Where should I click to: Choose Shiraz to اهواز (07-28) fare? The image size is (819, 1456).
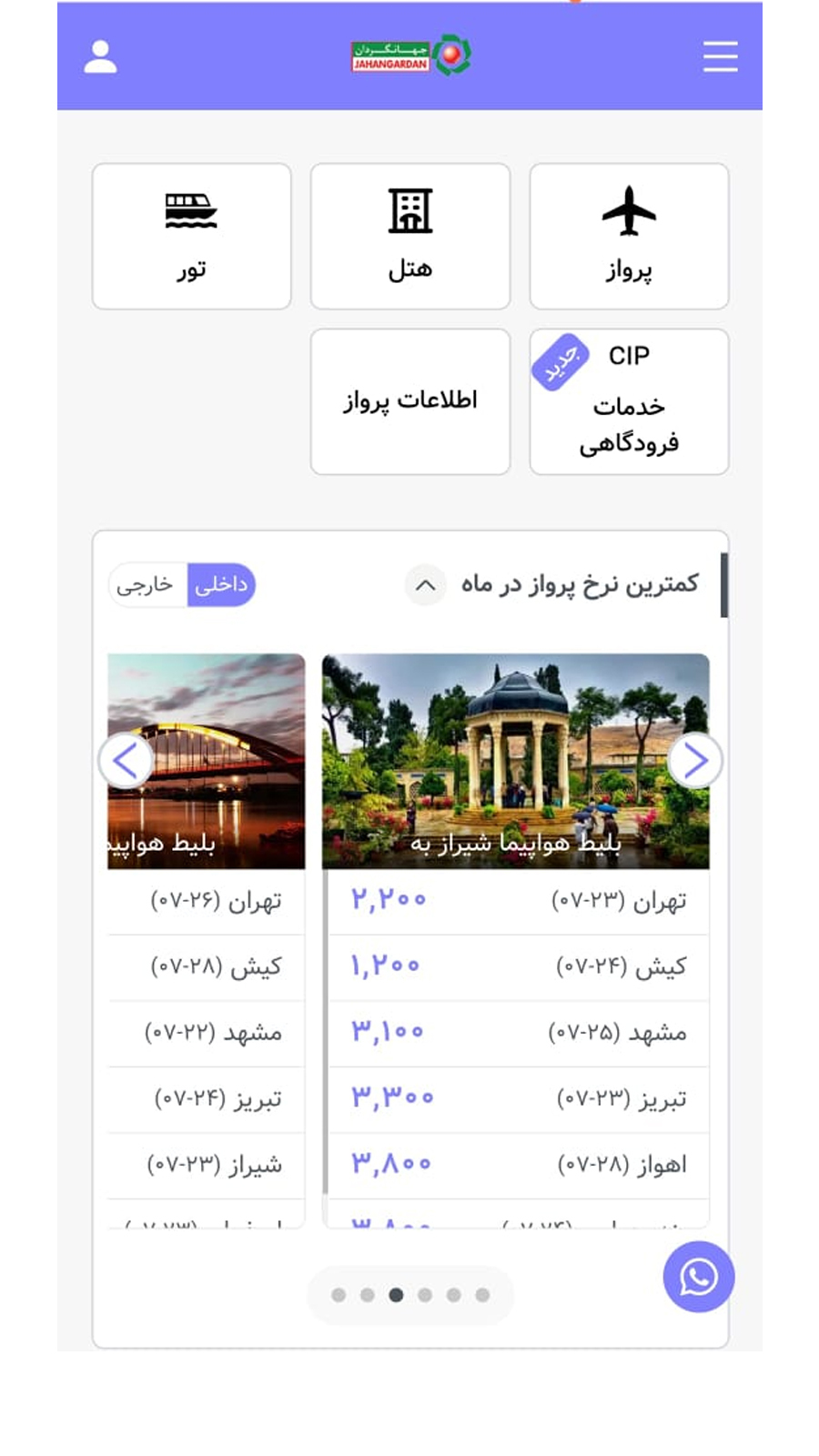(x=518, y=1165)
